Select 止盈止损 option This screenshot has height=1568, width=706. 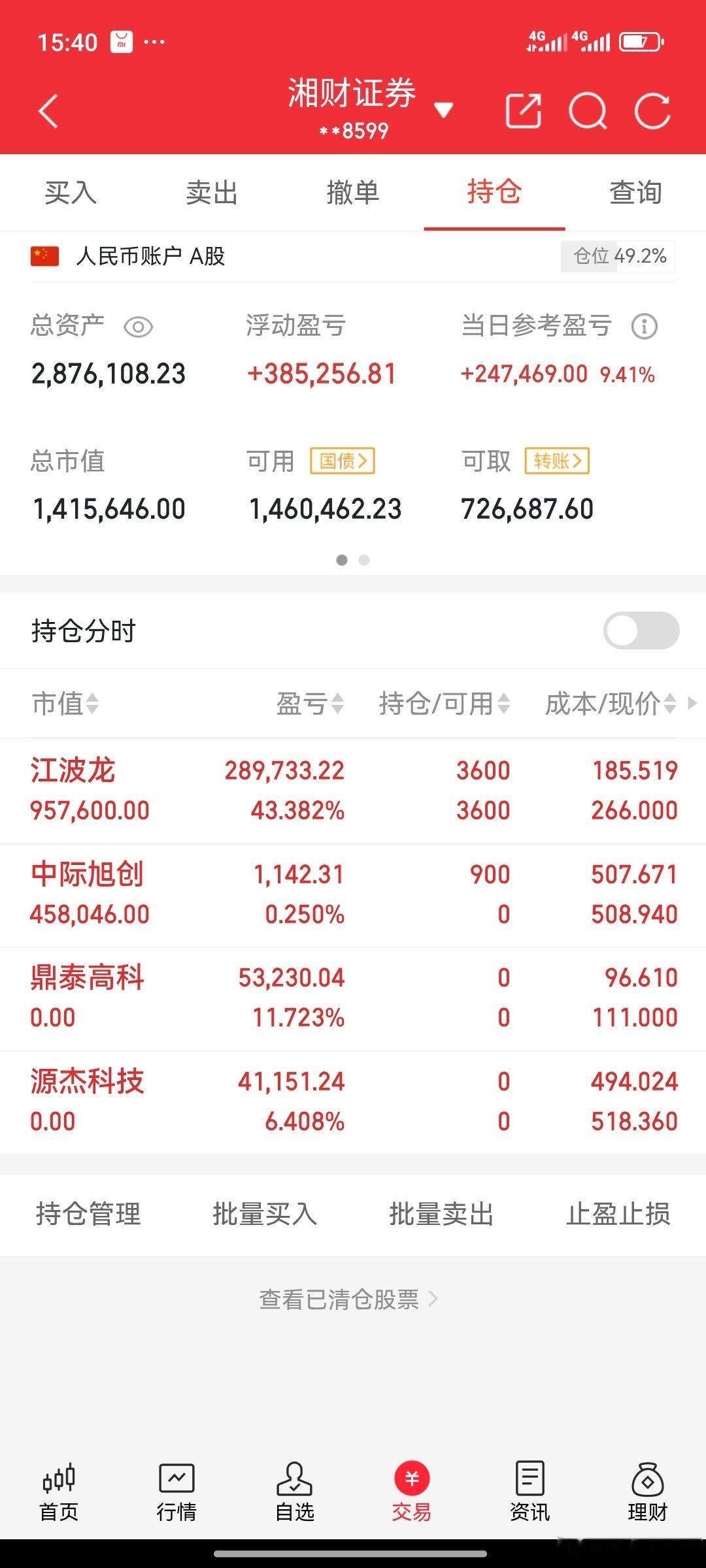tap(618, 1215)
